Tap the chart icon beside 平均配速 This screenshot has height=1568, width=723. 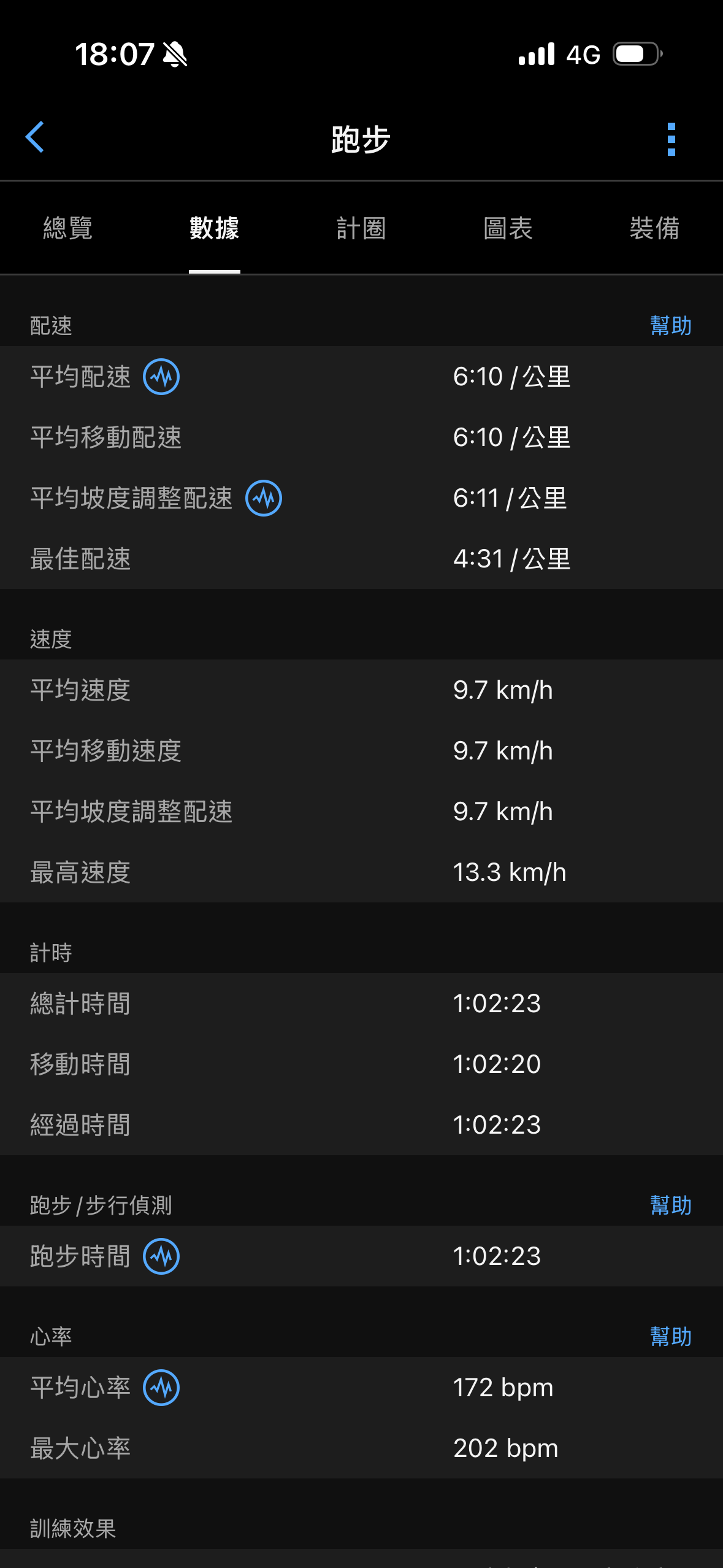(161, 377)
